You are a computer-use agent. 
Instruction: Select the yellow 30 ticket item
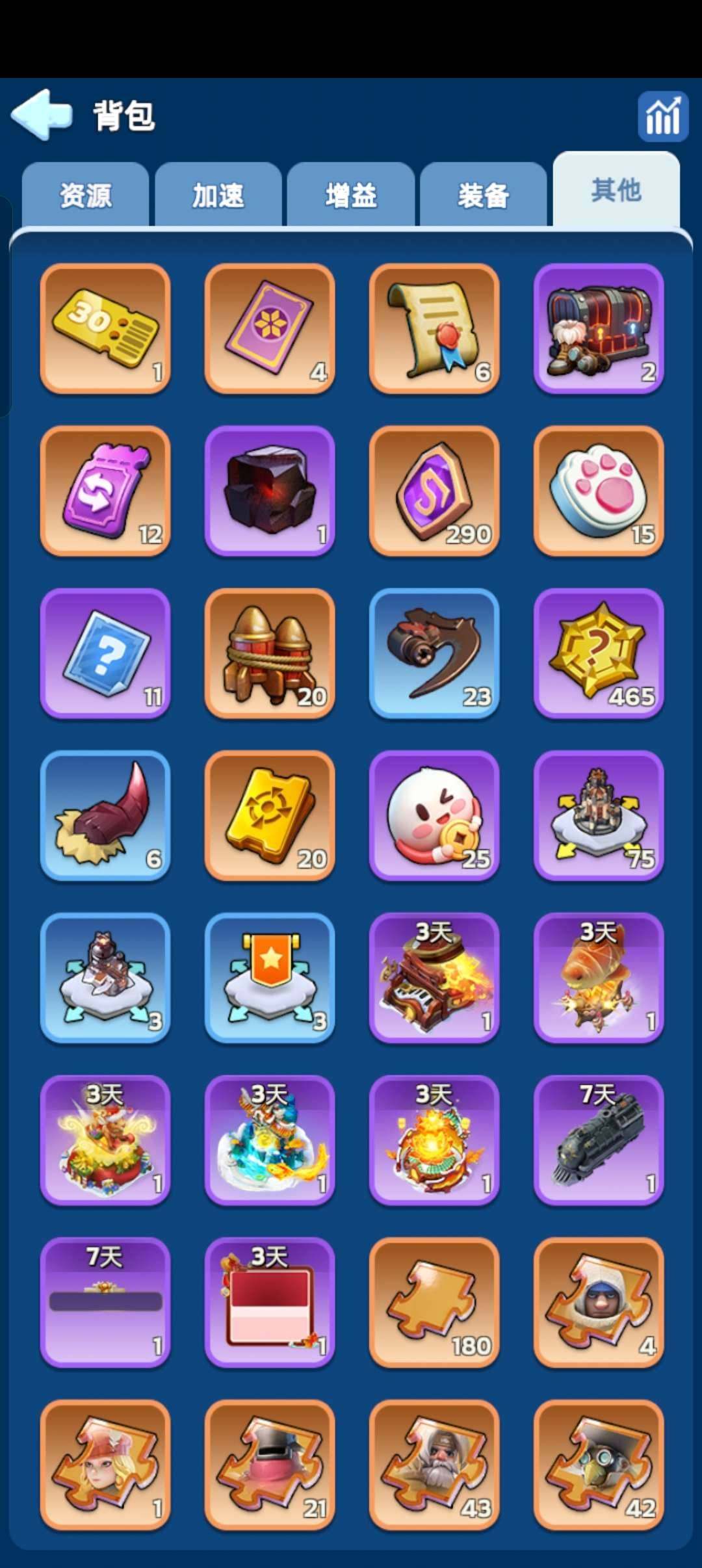click(x=105, y=329)
